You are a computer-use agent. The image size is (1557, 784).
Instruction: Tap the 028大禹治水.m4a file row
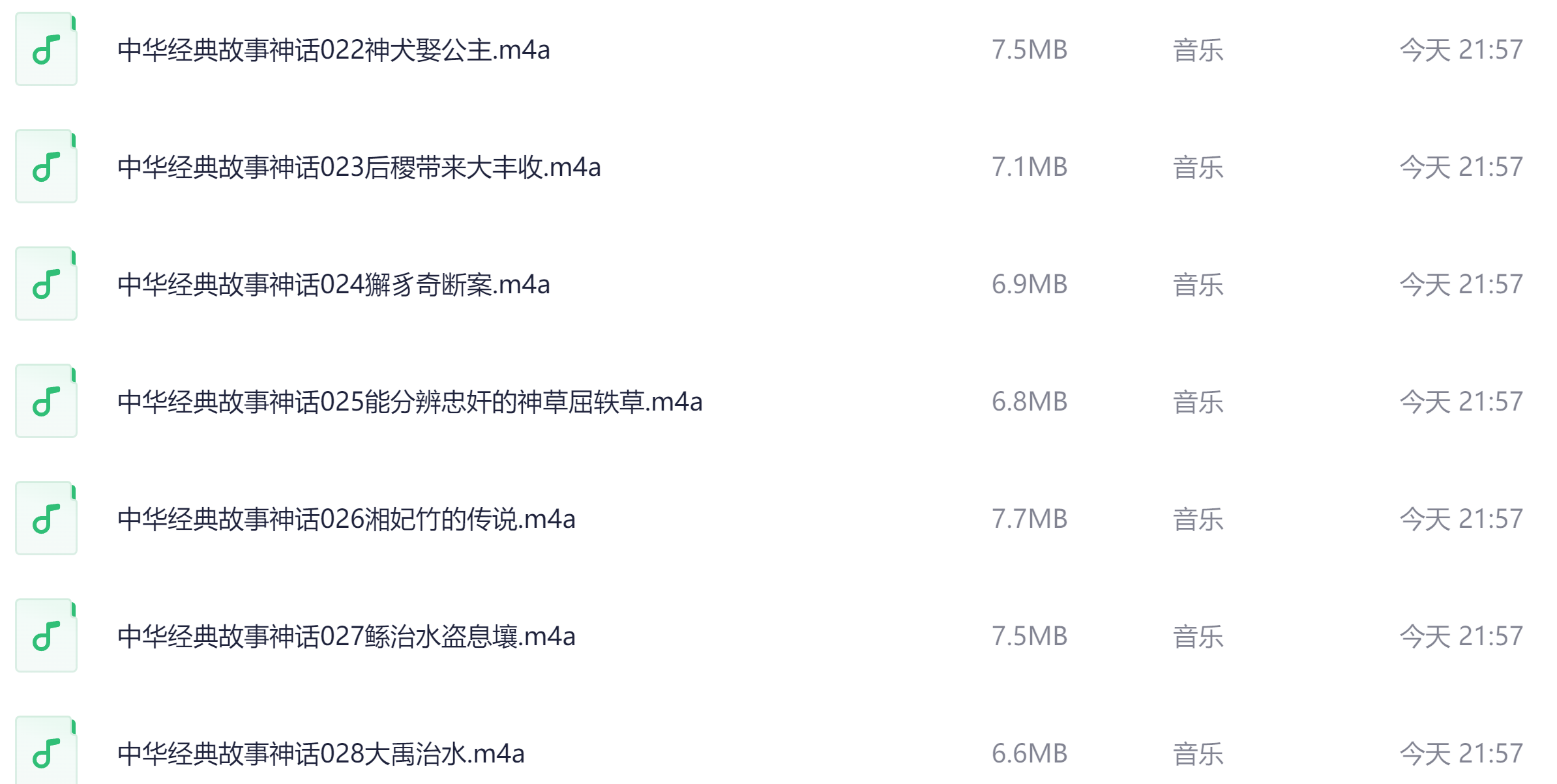(321, 754)
